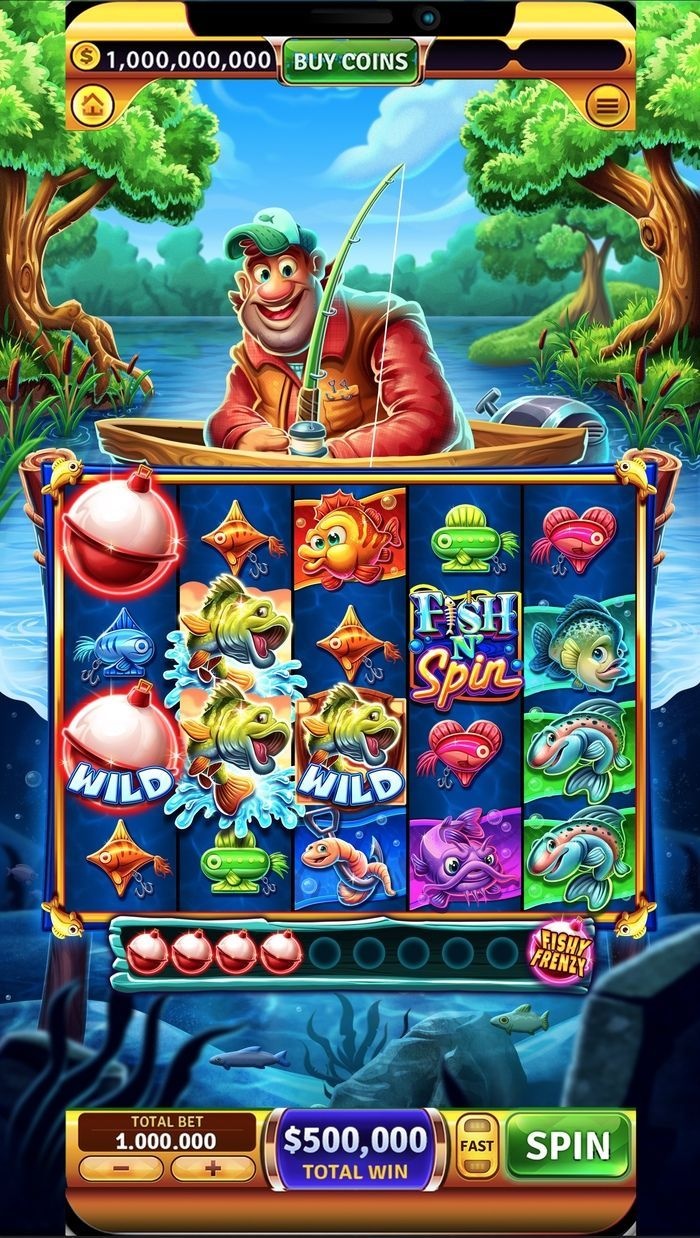Tap the Buy Coins button

click(350, 61)
